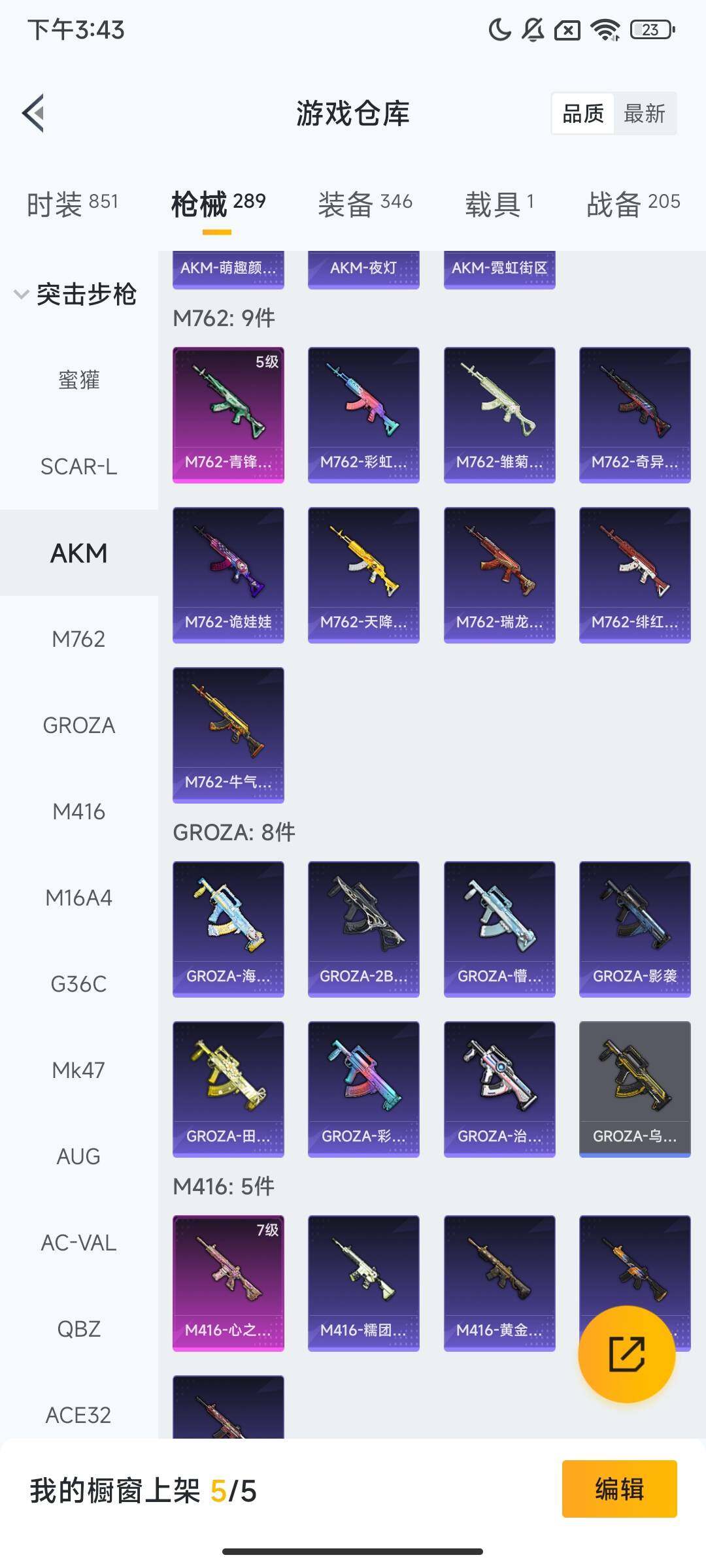The image size is (706, 1568).
Task: Jump to GROZA in the sidebar
Action: [78, 725]
